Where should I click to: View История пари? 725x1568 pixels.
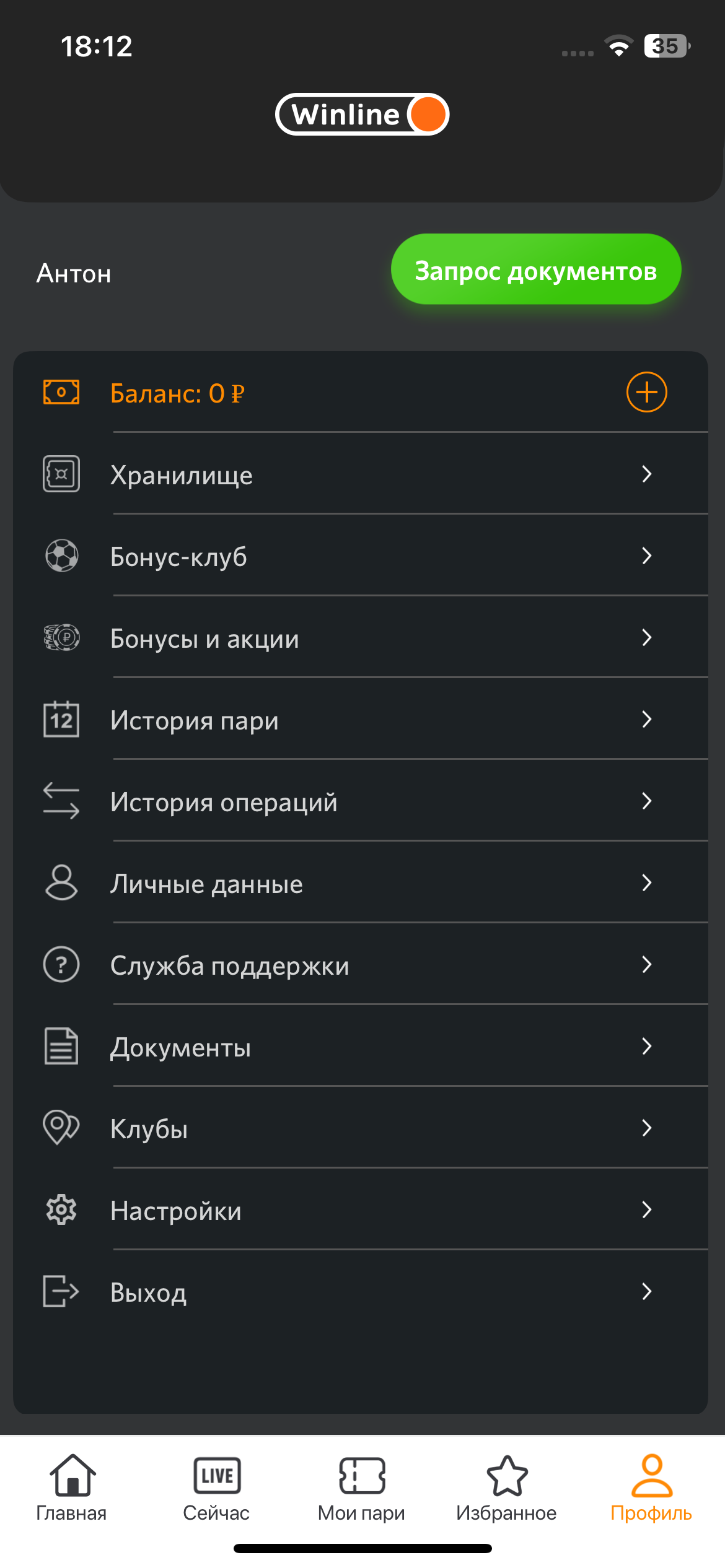(361, 719)
